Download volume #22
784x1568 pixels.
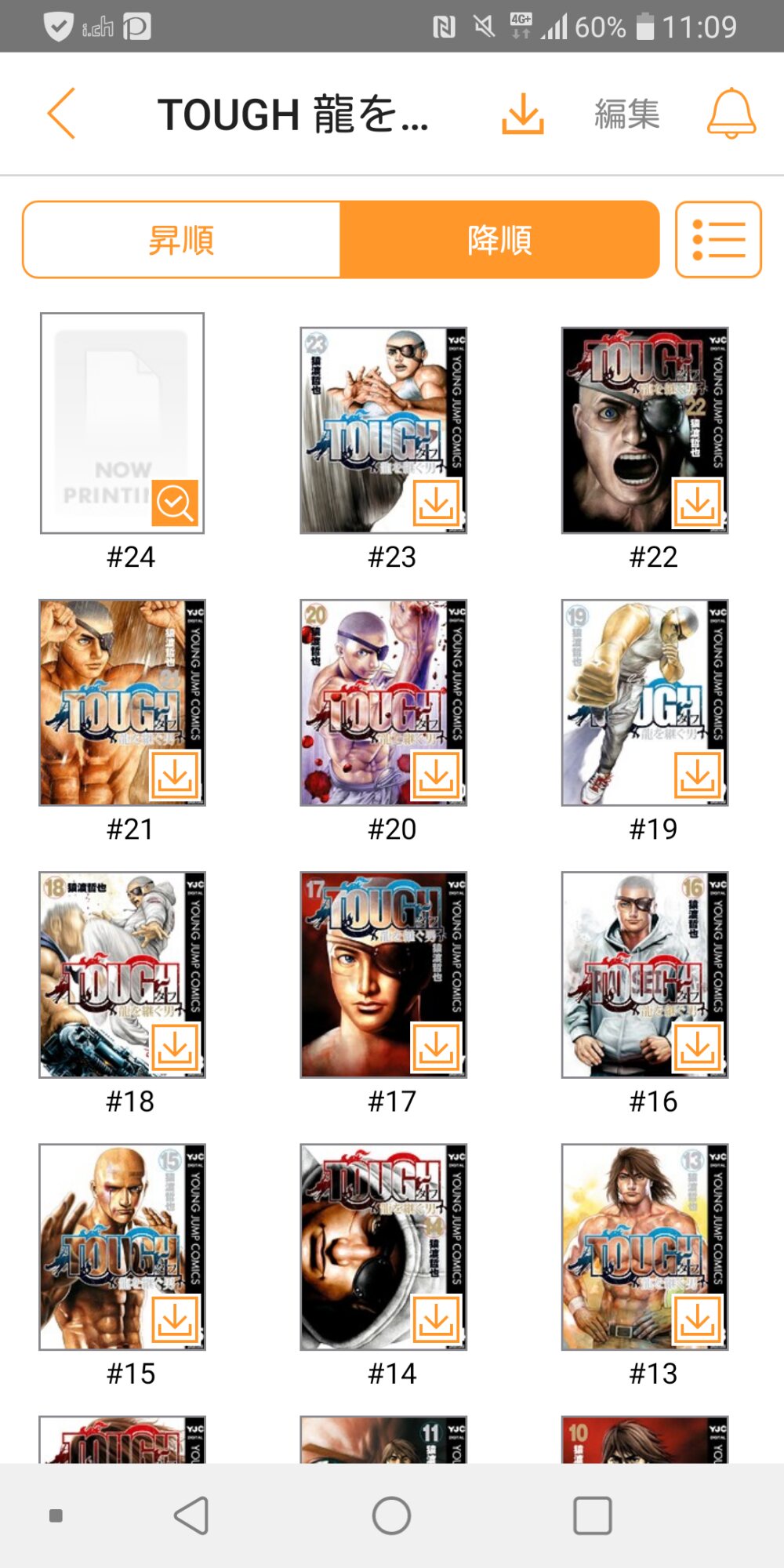697,504
